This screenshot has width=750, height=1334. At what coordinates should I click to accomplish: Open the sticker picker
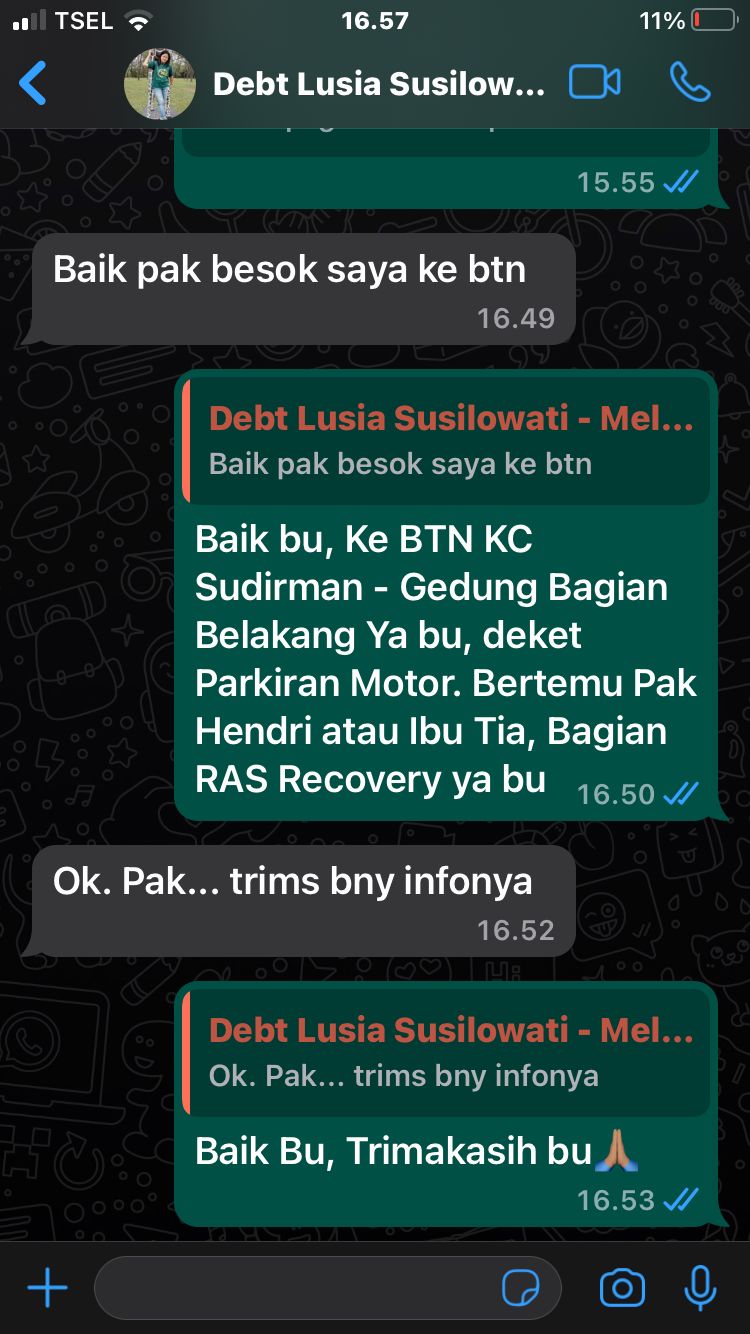coord(520,1288)
